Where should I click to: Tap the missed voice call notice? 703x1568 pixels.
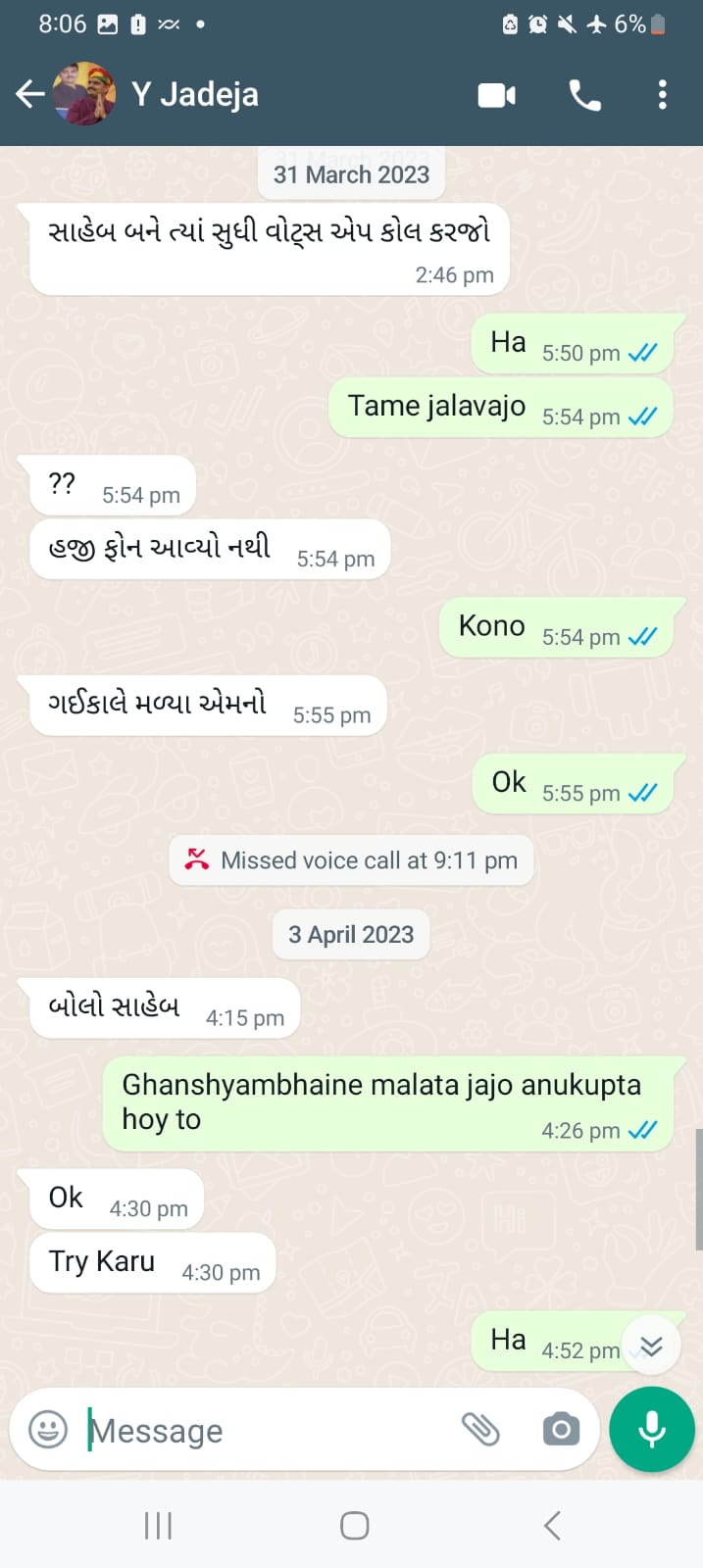pos(351,860)
